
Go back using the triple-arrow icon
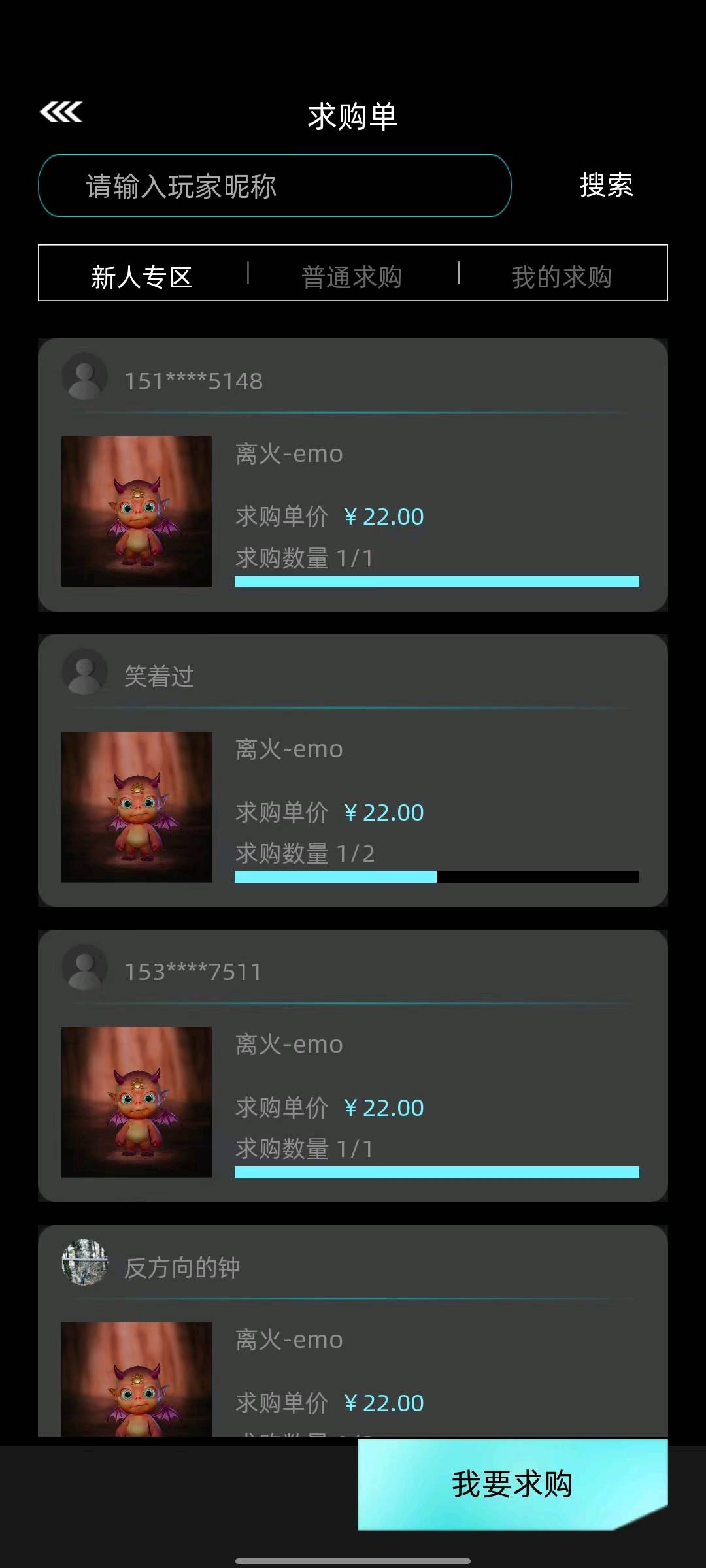[x=61, y=112]
